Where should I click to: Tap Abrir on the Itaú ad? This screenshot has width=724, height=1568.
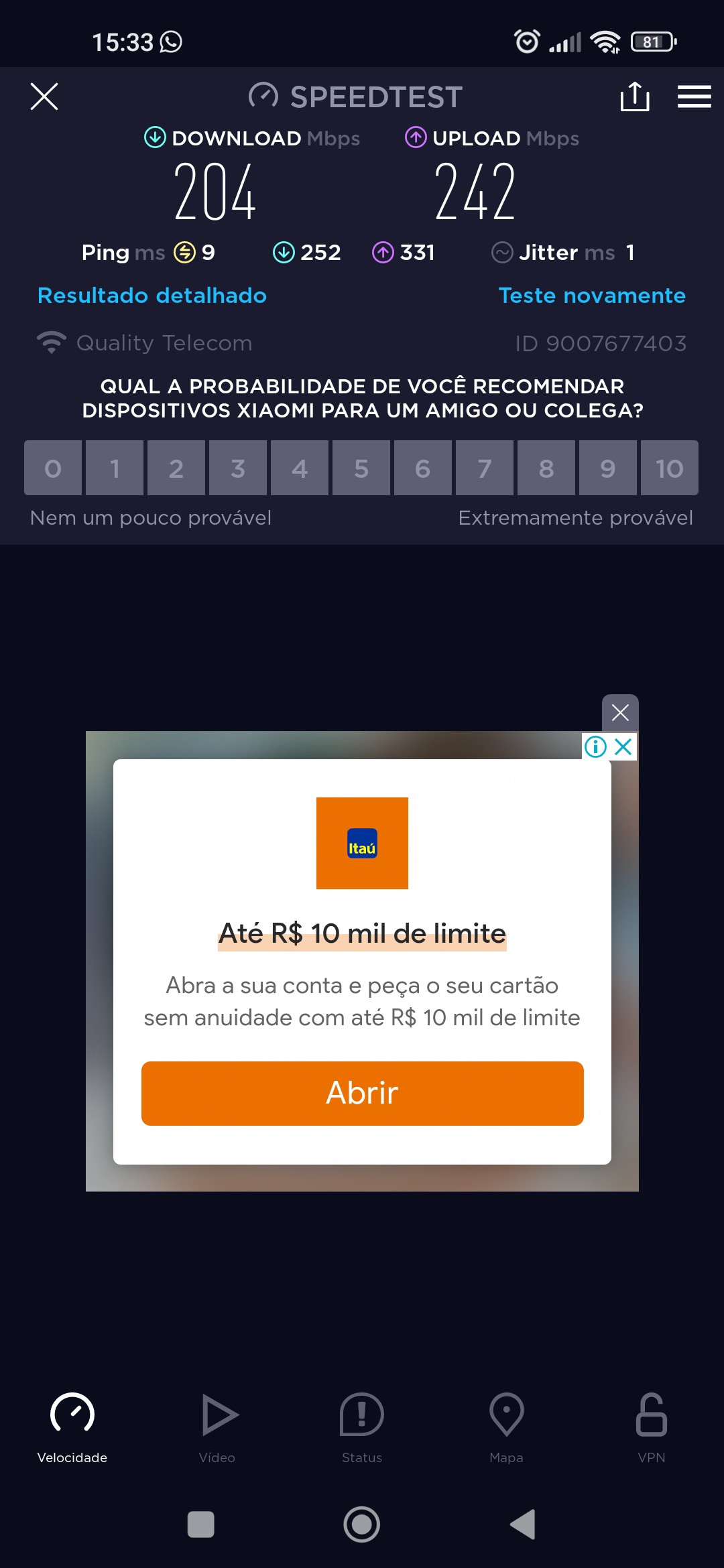[362, 1093]
